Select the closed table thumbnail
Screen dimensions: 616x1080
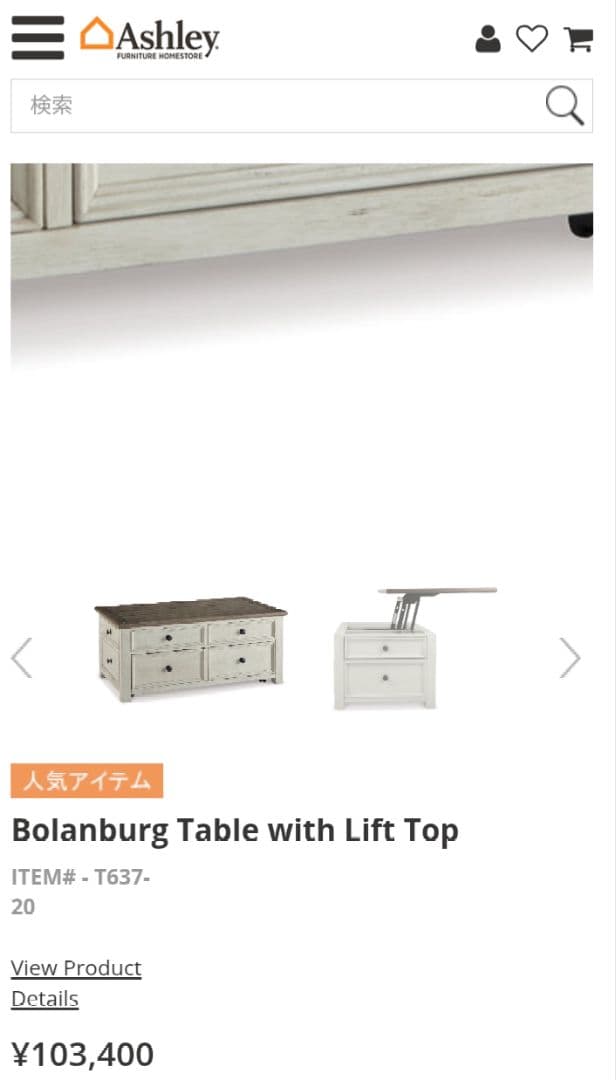tap(190, 648)
